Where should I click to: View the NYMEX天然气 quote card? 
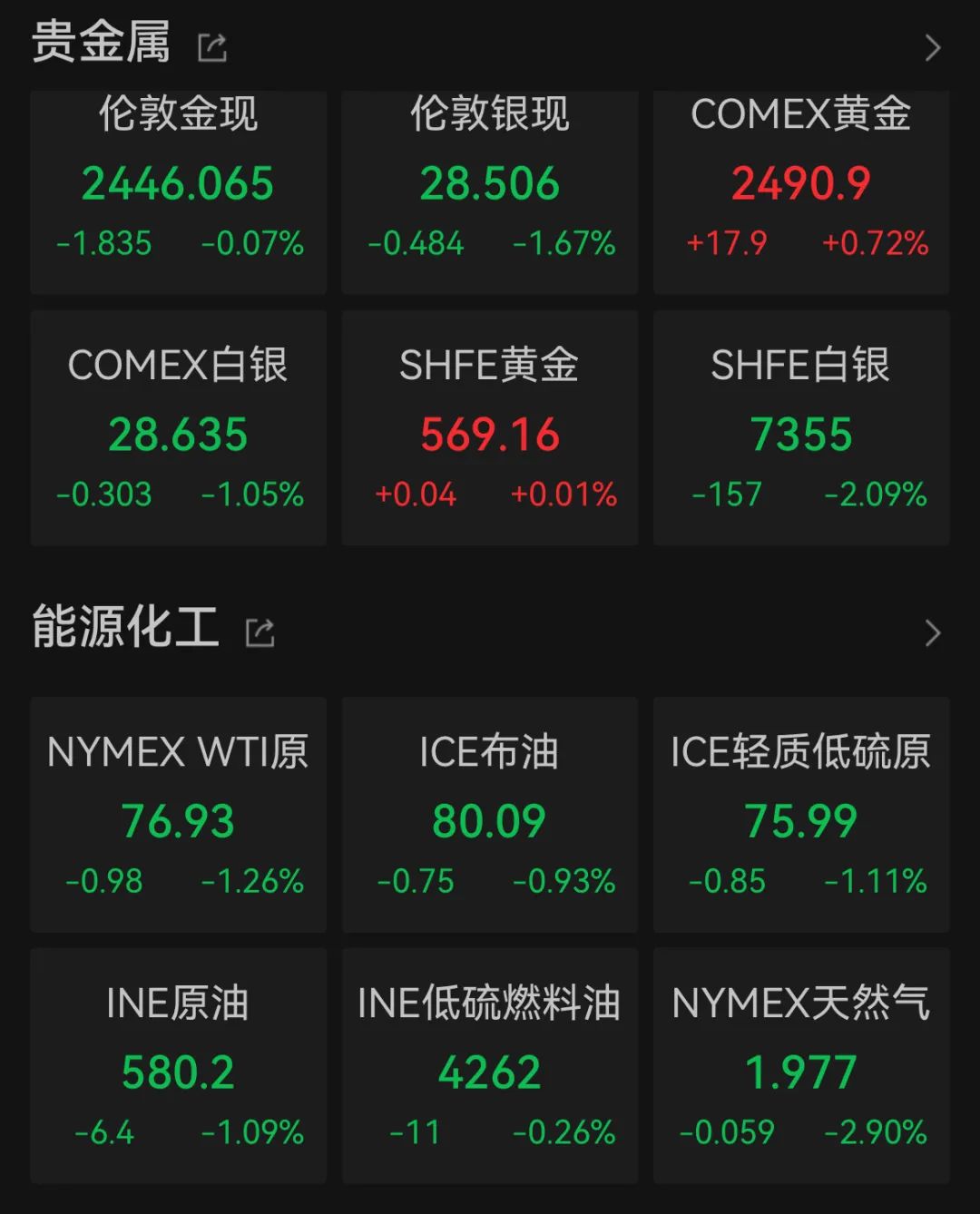pos(800,1066)
